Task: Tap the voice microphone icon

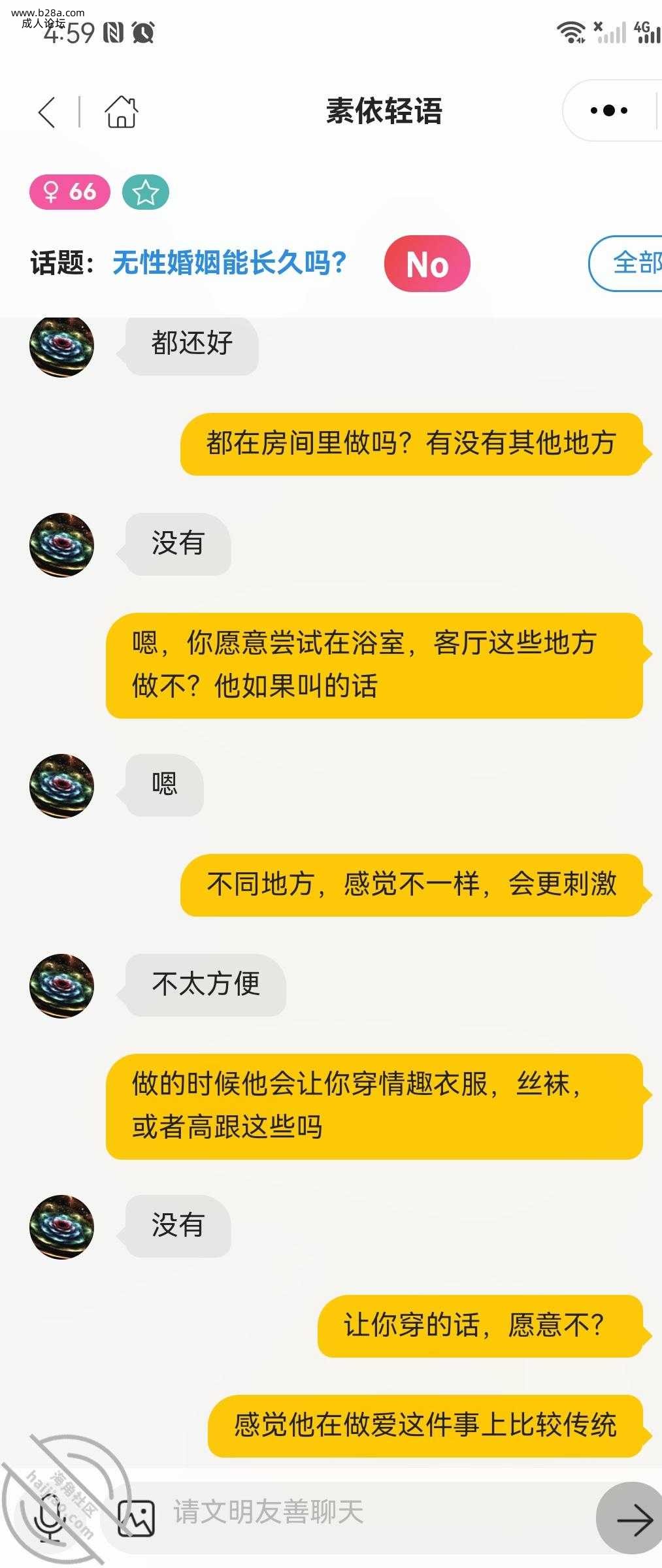Action: [51, 1518]
